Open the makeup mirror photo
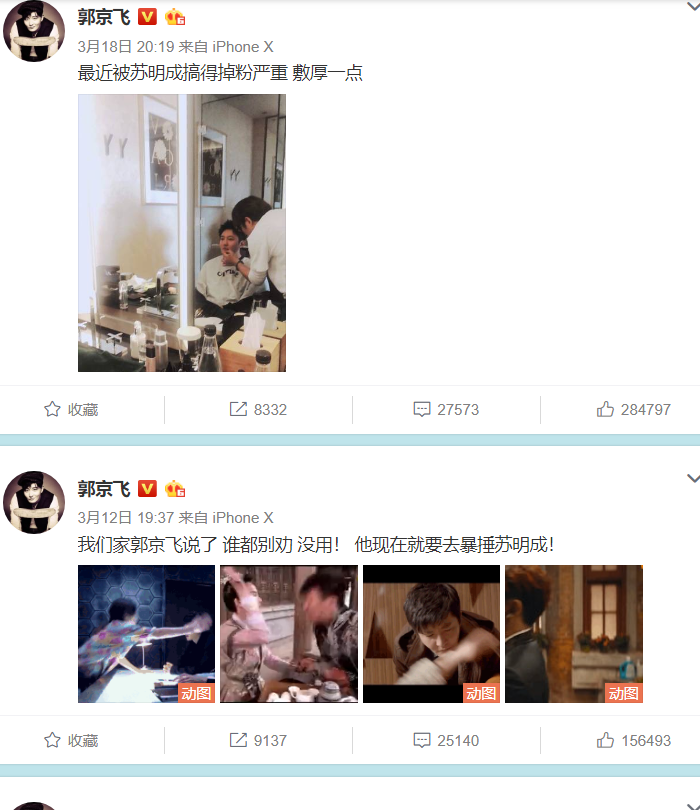The width and height of the screenshot is (700, 810). (x=182, y=233)
